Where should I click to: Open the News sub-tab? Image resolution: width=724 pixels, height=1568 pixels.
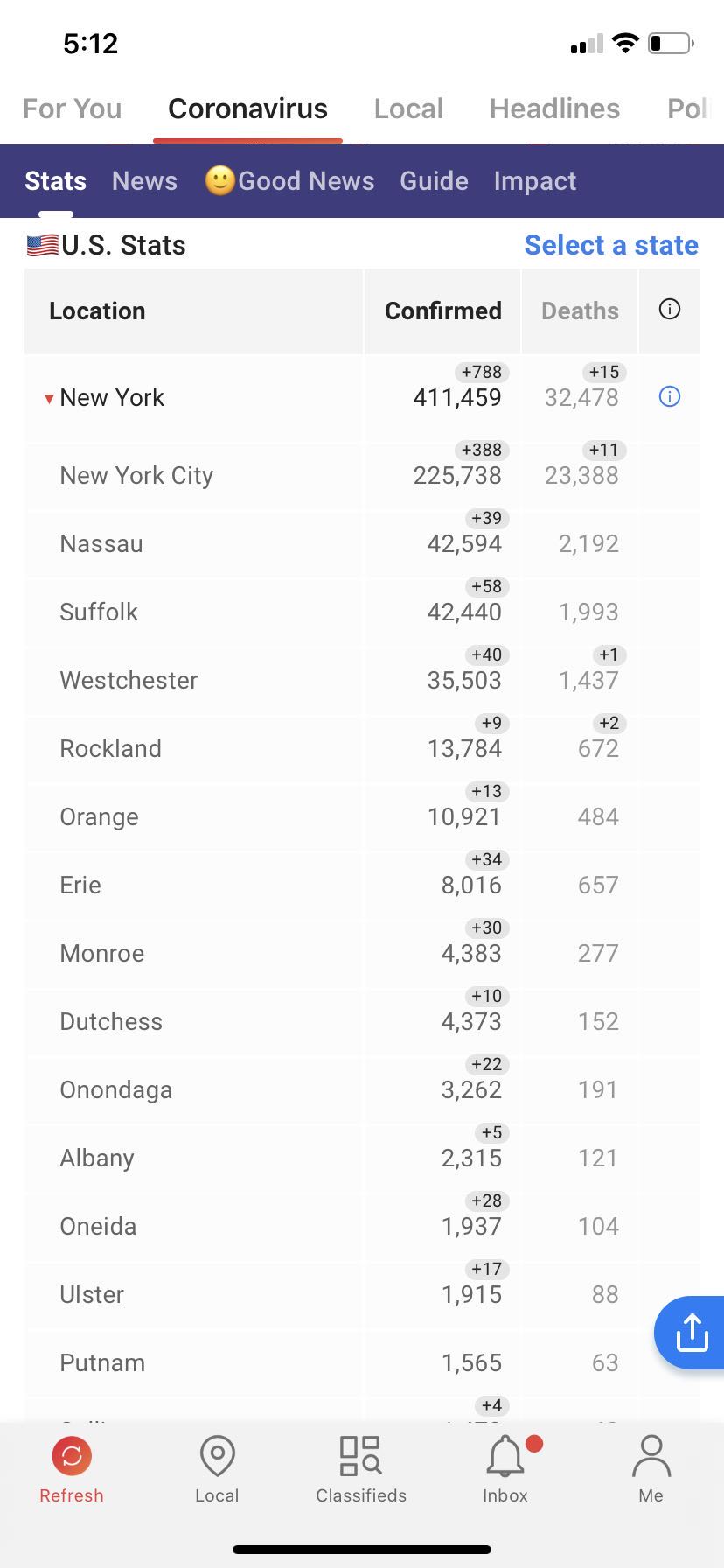click(144, 181)
